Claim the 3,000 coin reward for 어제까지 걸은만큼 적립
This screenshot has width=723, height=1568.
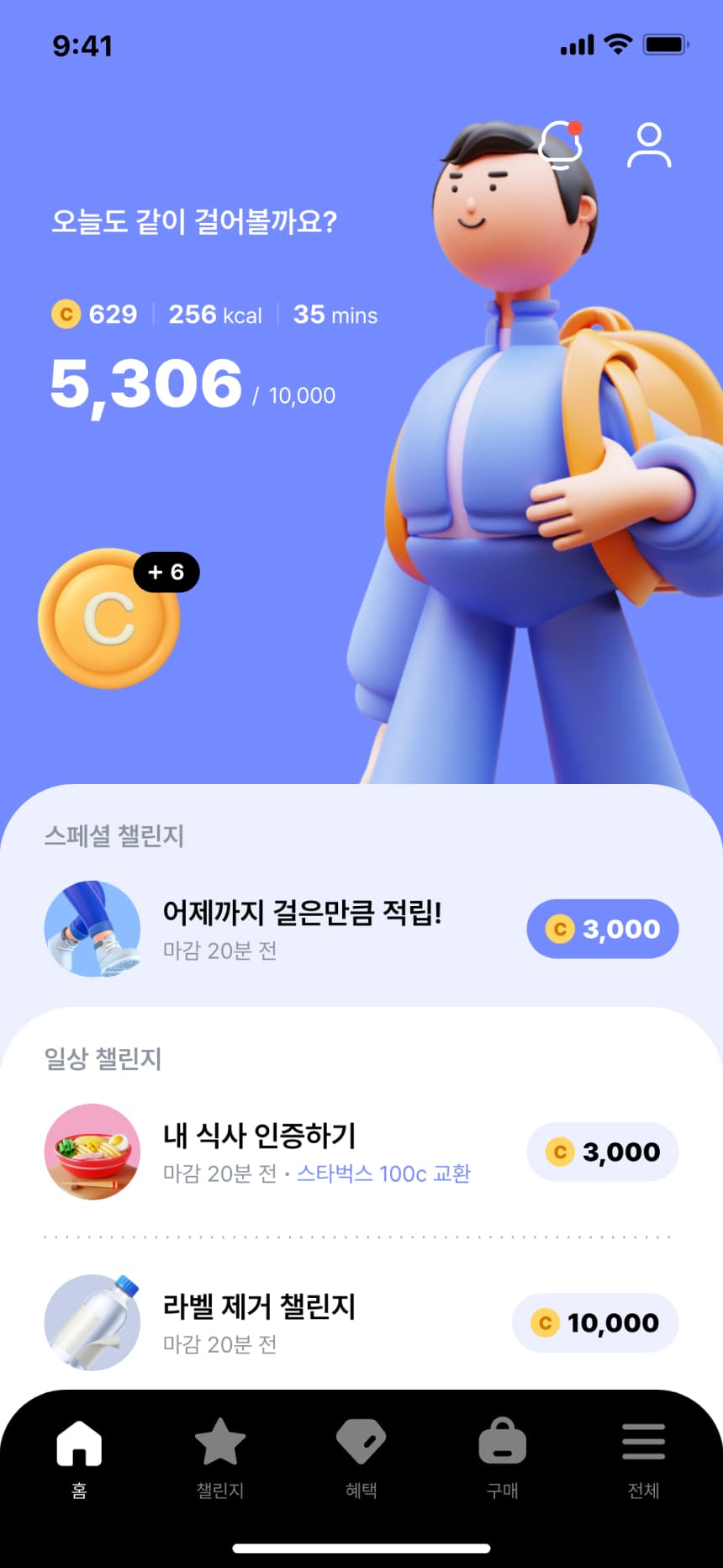tap(602, 929)
